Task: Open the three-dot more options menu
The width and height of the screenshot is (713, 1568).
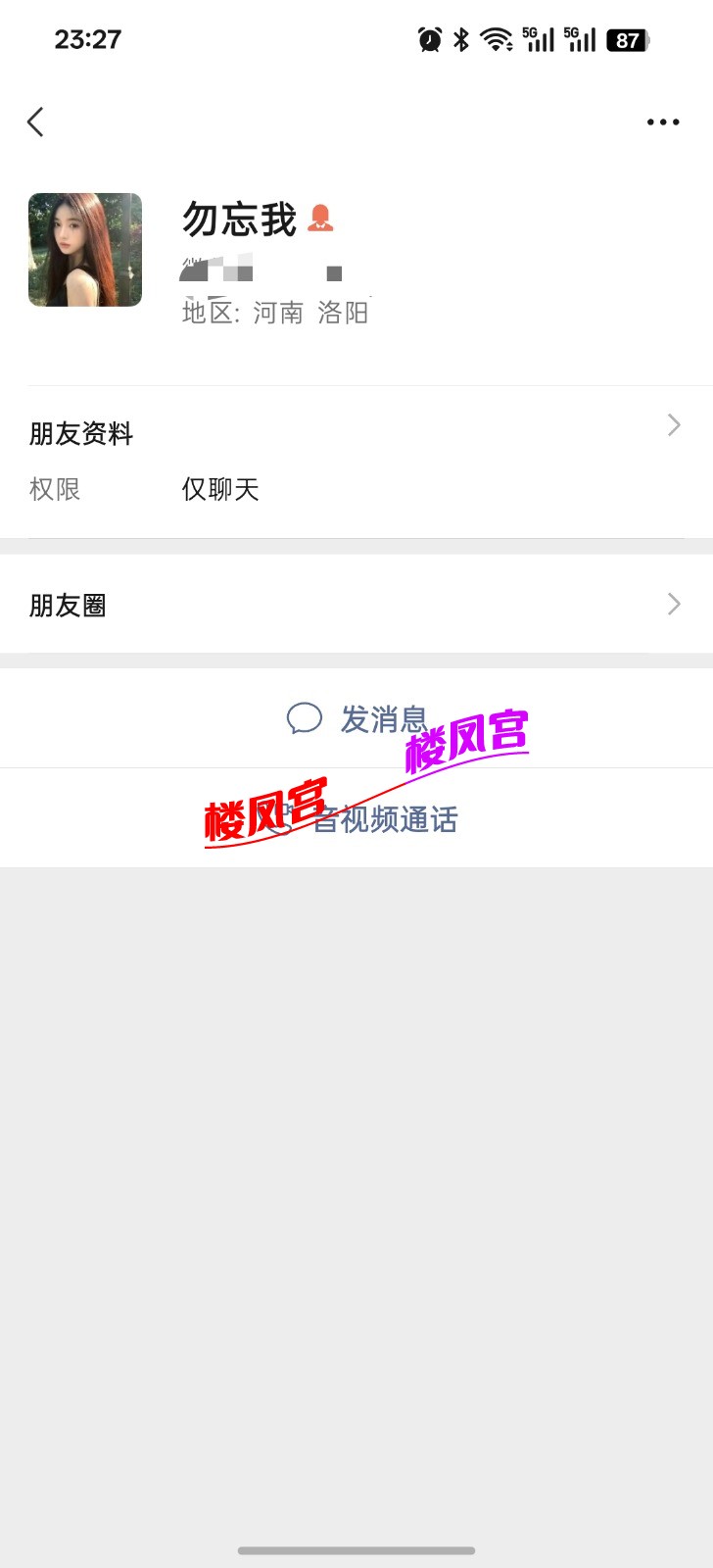Action: [663, 122]
